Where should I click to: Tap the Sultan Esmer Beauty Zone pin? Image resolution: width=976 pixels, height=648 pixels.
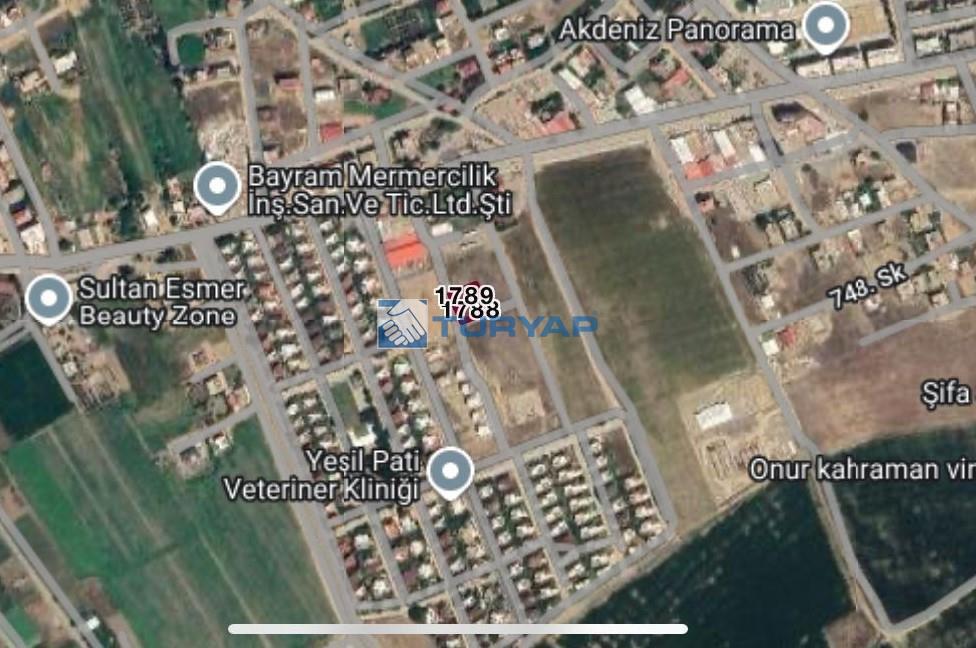pyautogui.click(x=48, y=298)
